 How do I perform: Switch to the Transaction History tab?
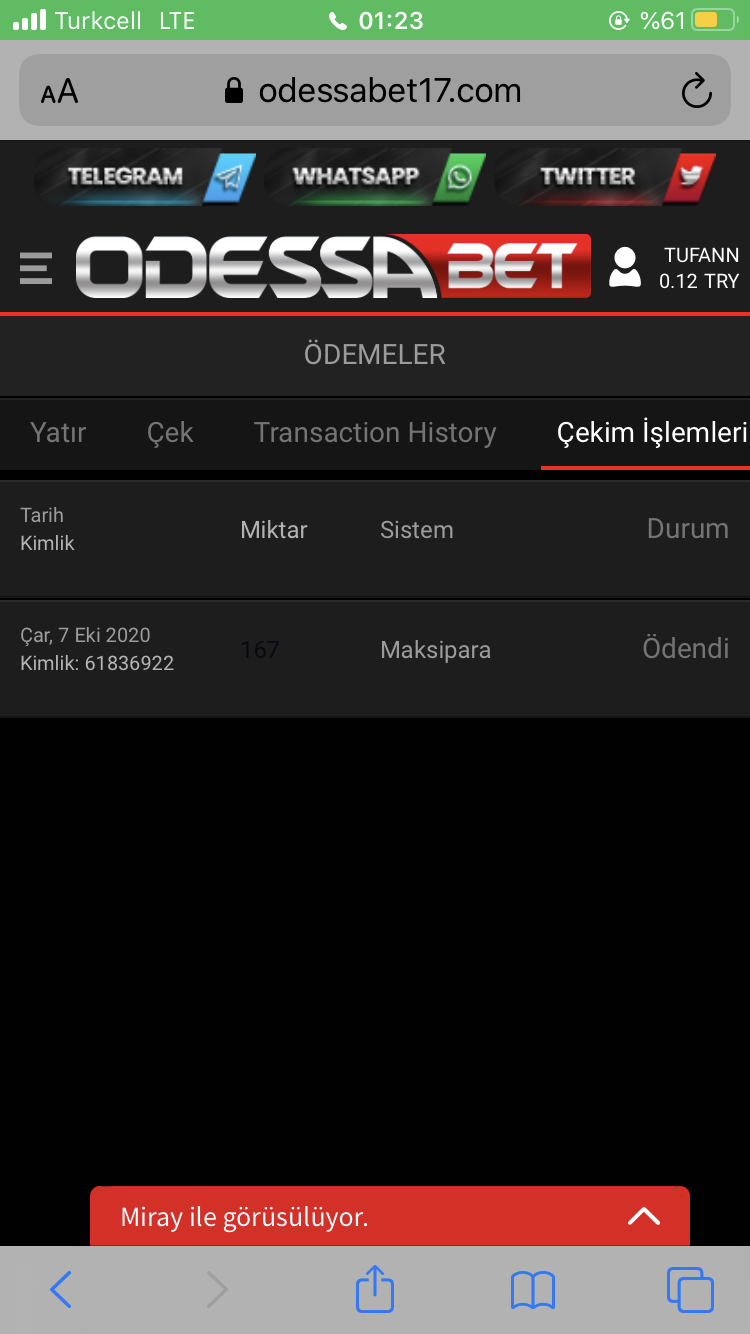[x=375, y=433]
